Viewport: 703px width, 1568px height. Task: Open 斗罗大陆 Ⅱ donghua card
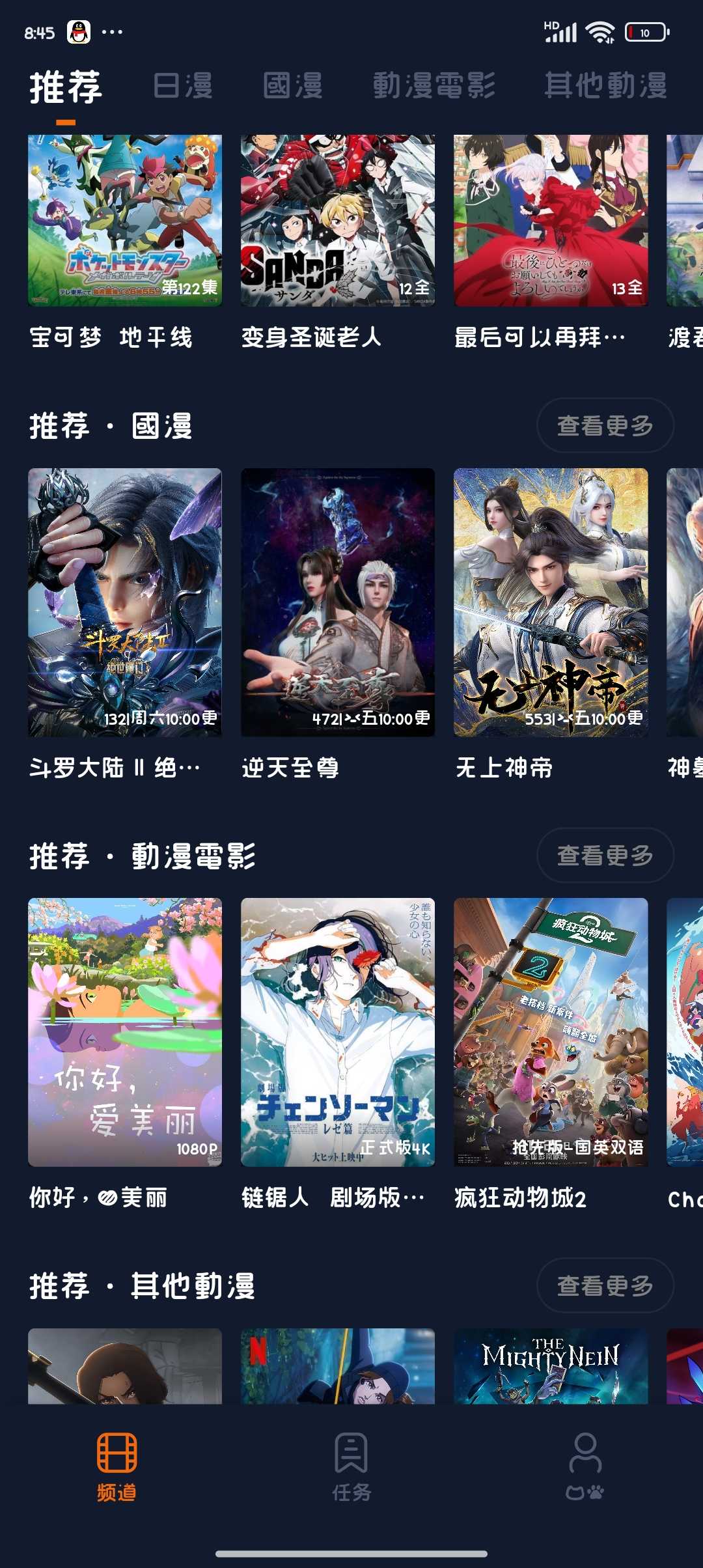(125, 602)
